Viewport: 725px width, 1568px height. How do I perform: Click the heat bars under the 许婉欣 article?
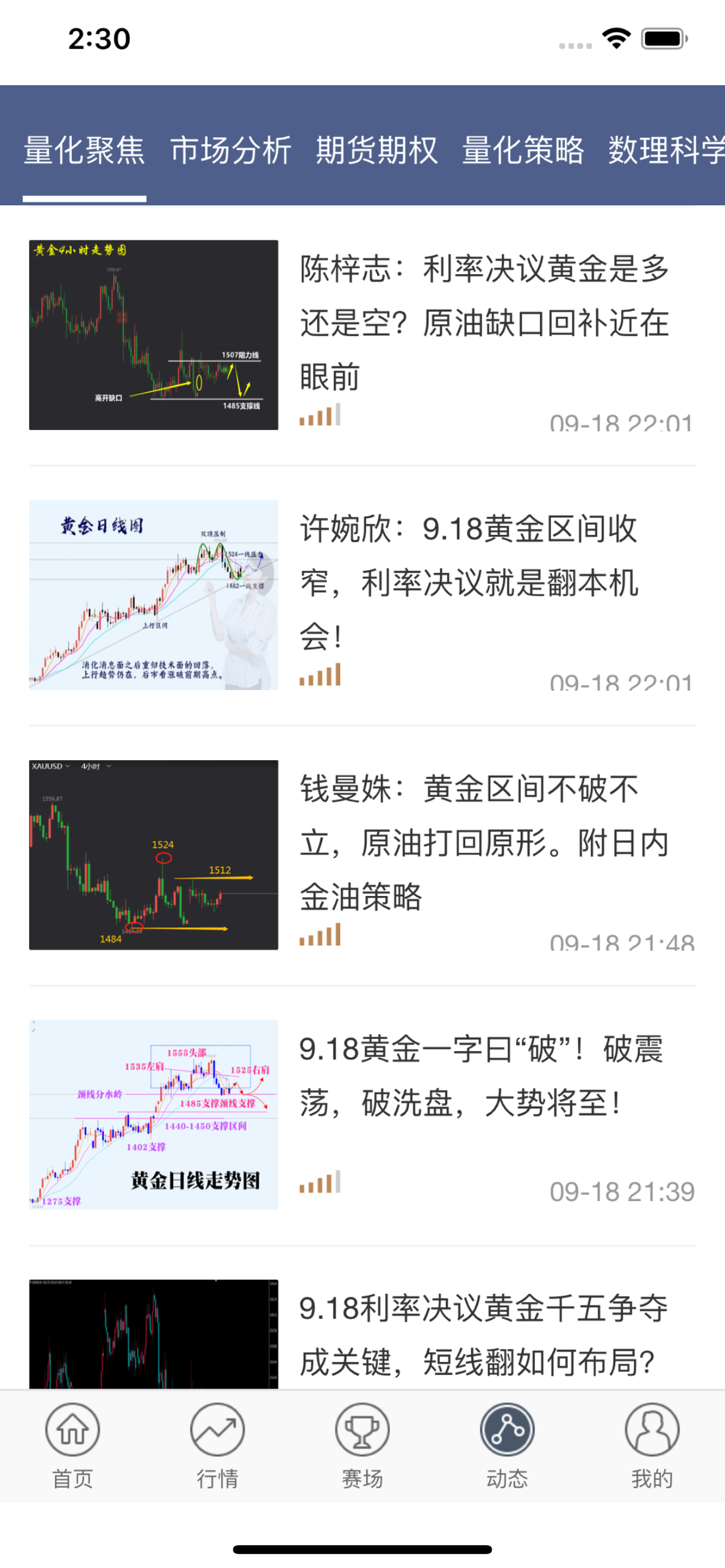[321, 676]
